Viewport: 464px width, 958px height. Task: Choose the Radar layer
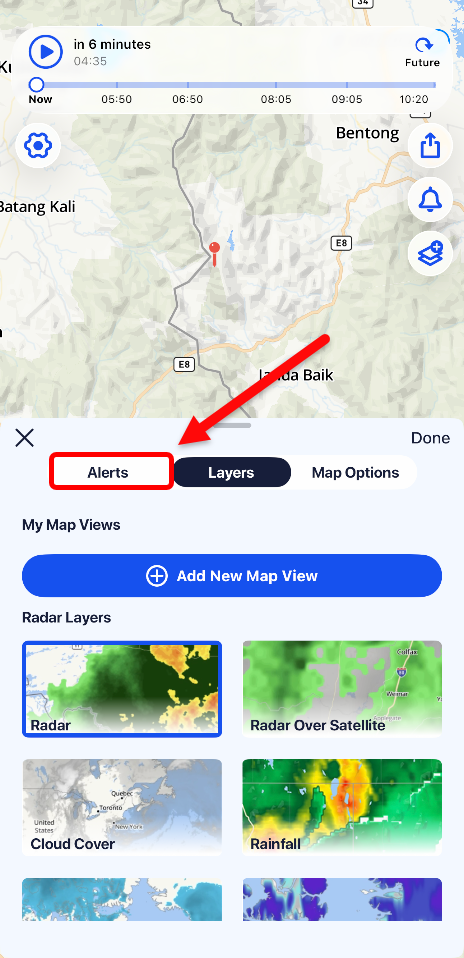pyautogui.click(x=122, y=689)
